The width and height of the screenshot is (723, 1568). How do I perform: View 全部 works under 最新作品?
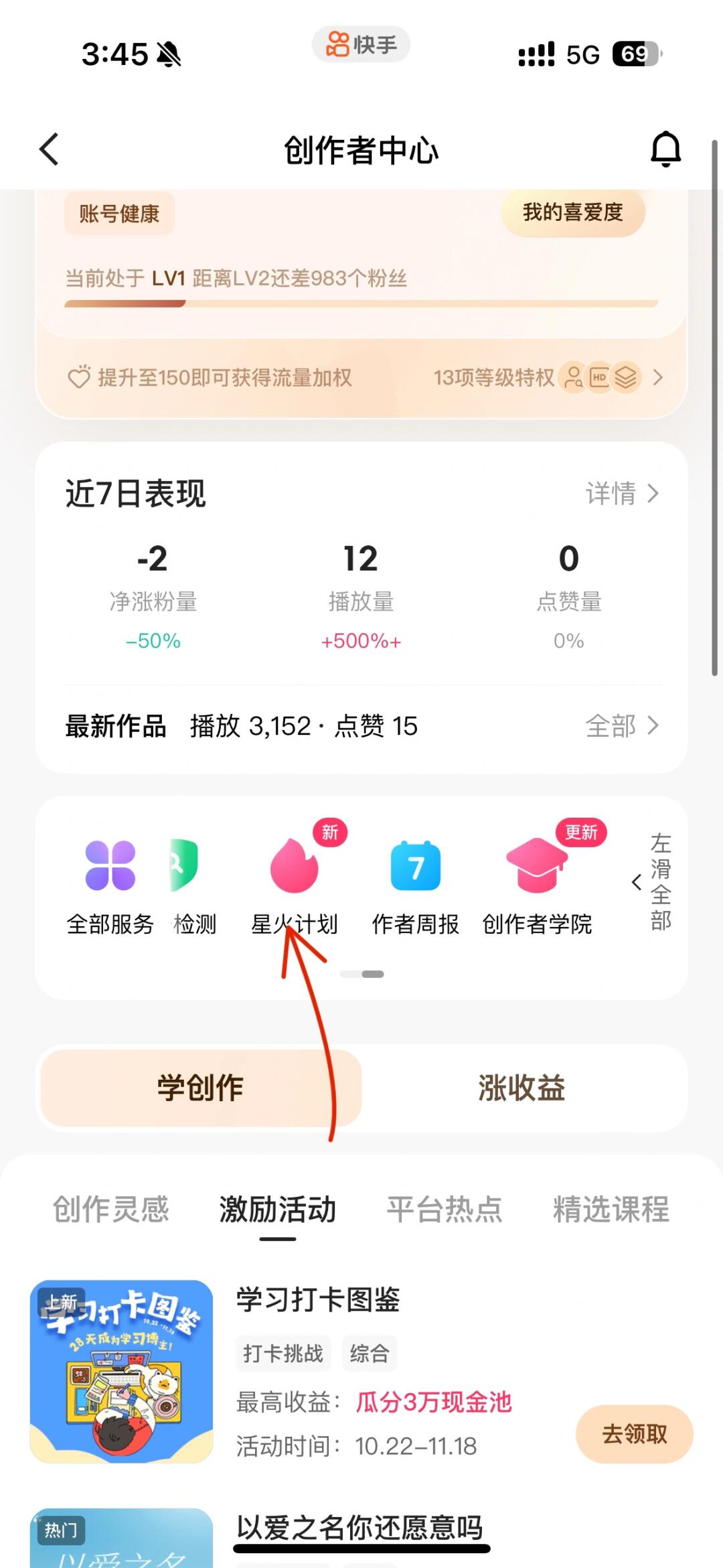pos(622,725)
